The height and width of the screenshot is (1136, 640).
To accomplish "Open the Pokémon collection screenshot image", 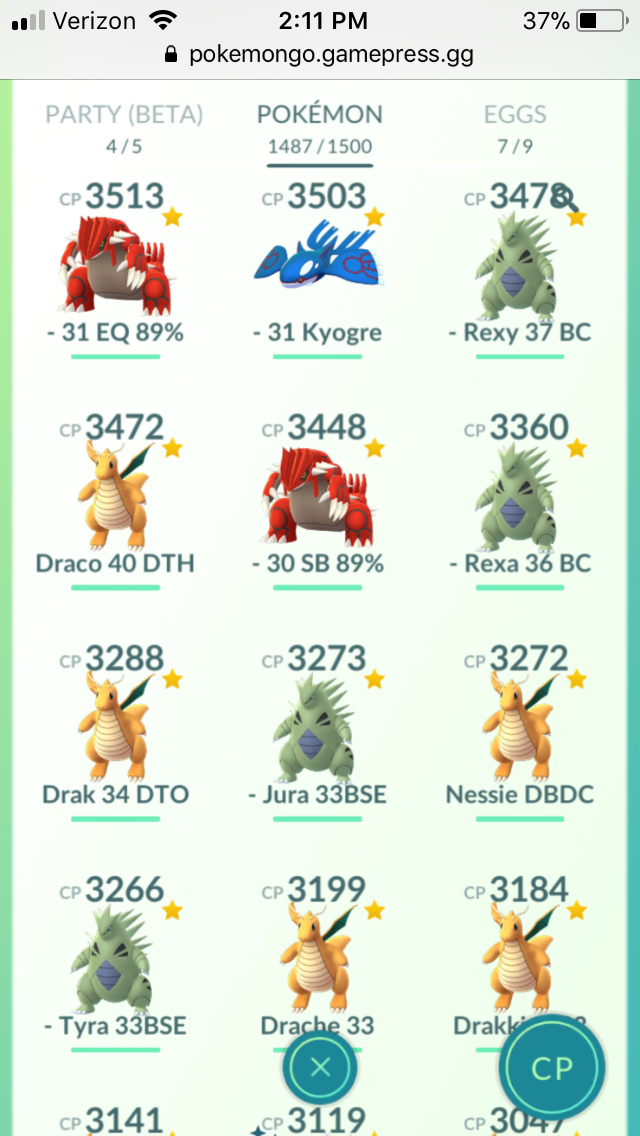I will tap(320, 608).
